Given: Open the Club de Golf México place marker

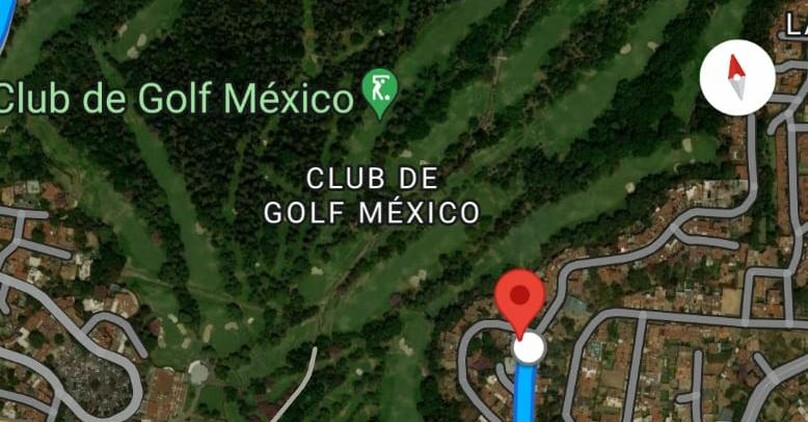Looking at the screenshot, I should 378,91.
